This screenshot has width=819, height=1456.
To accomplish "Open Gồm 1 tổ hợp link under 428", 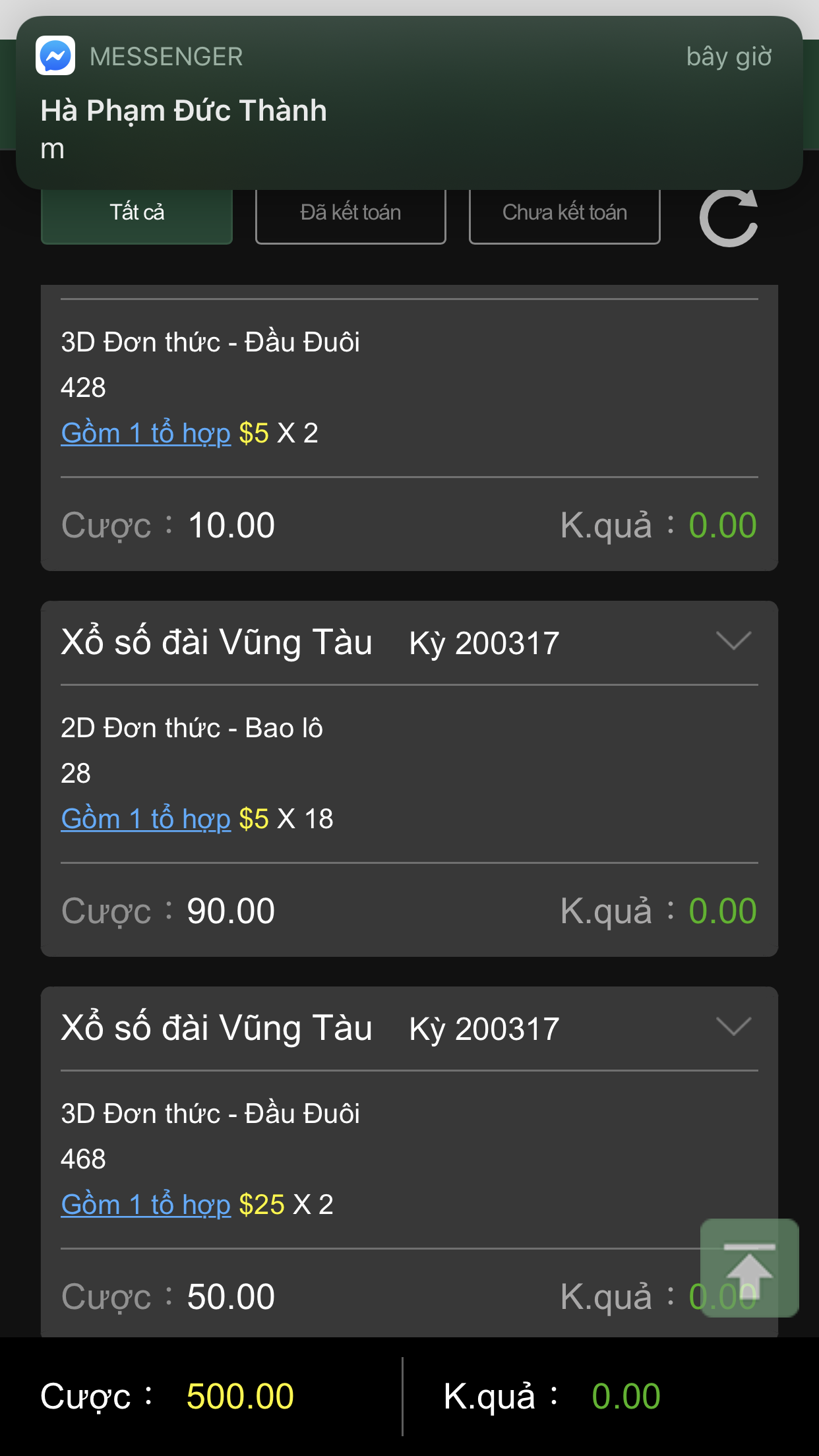I will [146, 433].
